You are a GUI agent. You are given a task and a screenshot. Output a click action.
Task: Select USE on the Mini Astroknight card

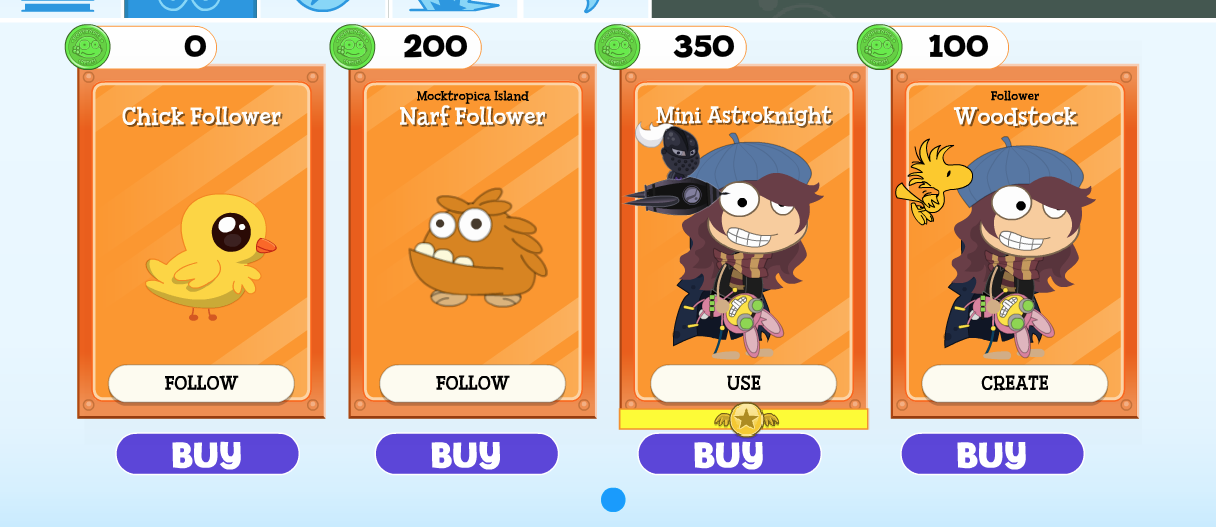coord(743,383)
